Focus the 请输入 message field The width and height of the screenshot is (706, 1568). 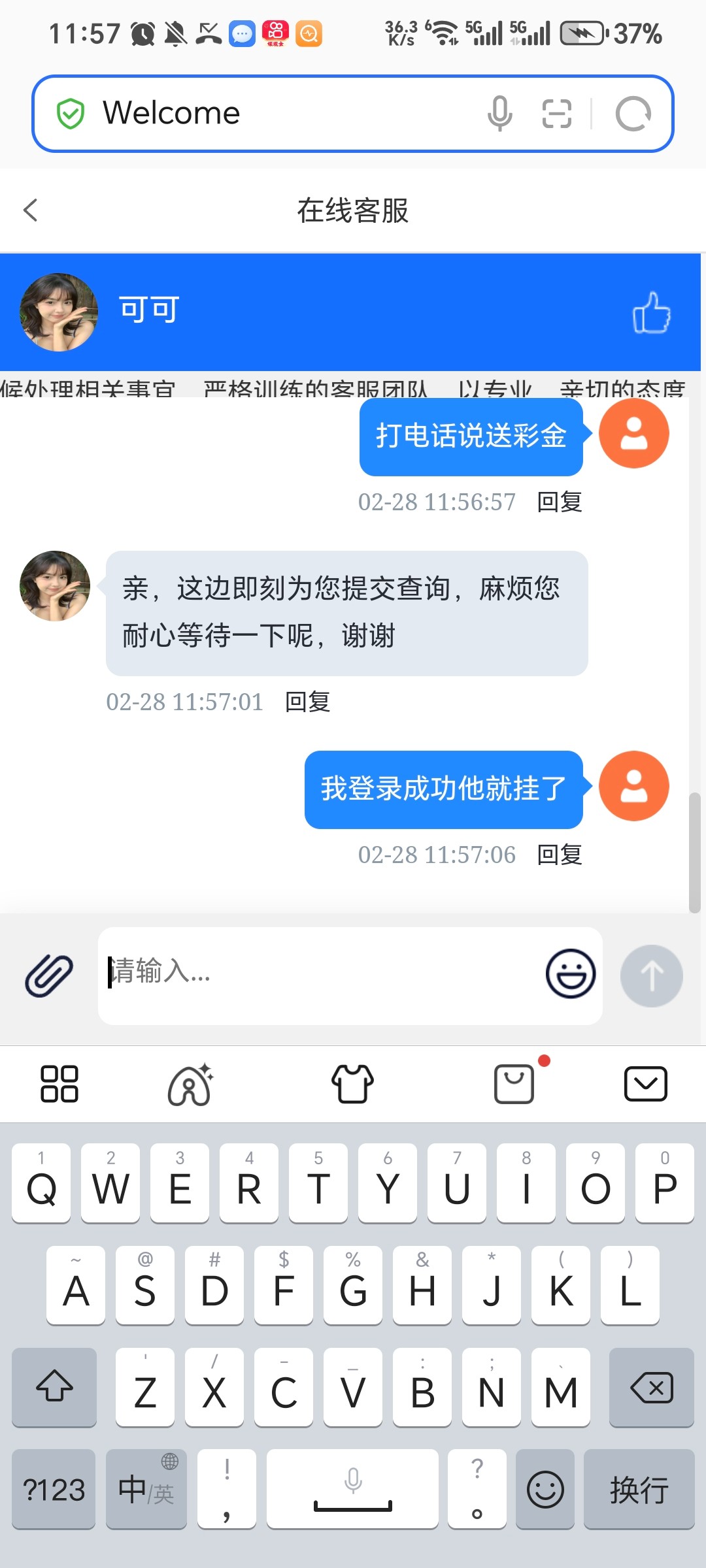tap(320, 973)
